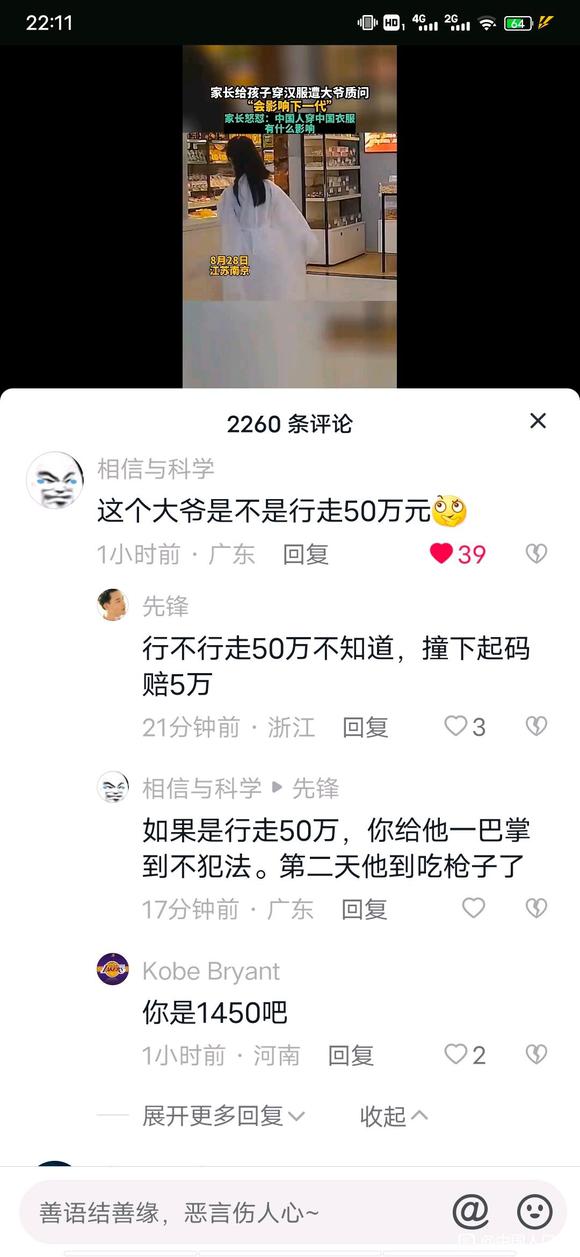580x1257 pixels.
Task: Reply to Kobe Bryant's comment
Action: pyautogui.click(x=351, y=1055)
